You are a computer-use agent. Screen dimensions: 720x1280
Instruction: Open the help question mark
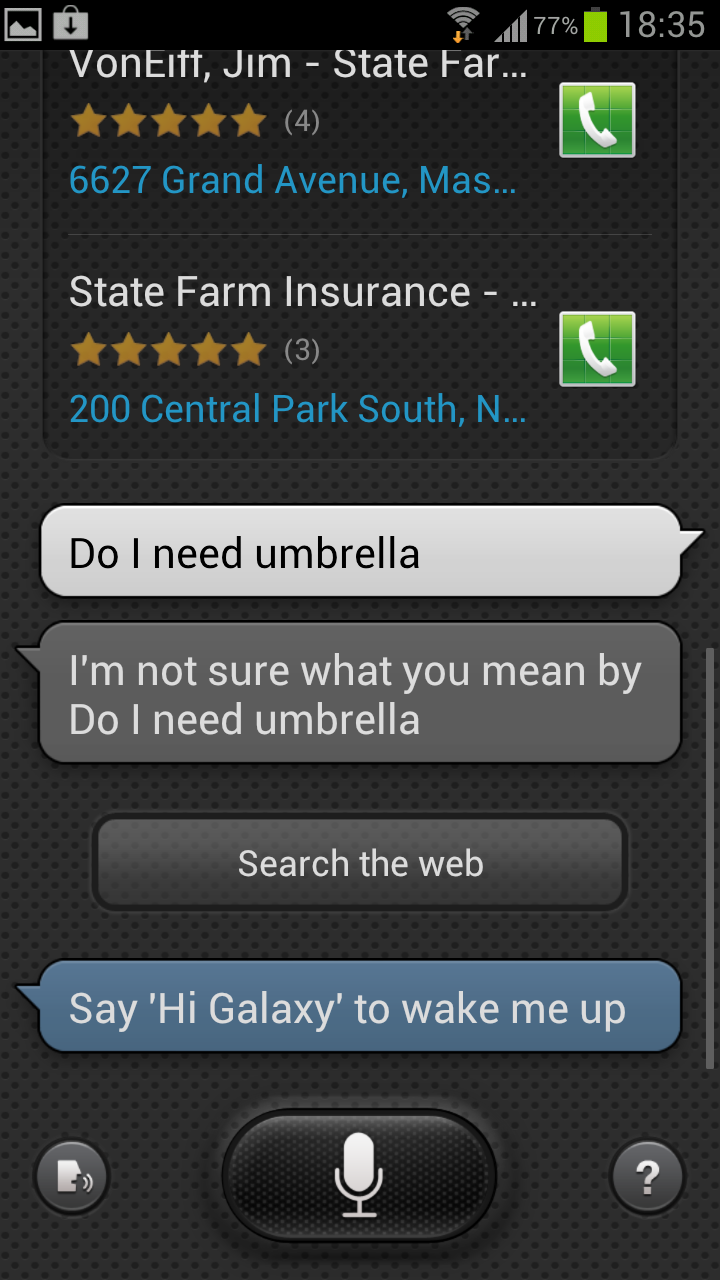pos(647,1178)
